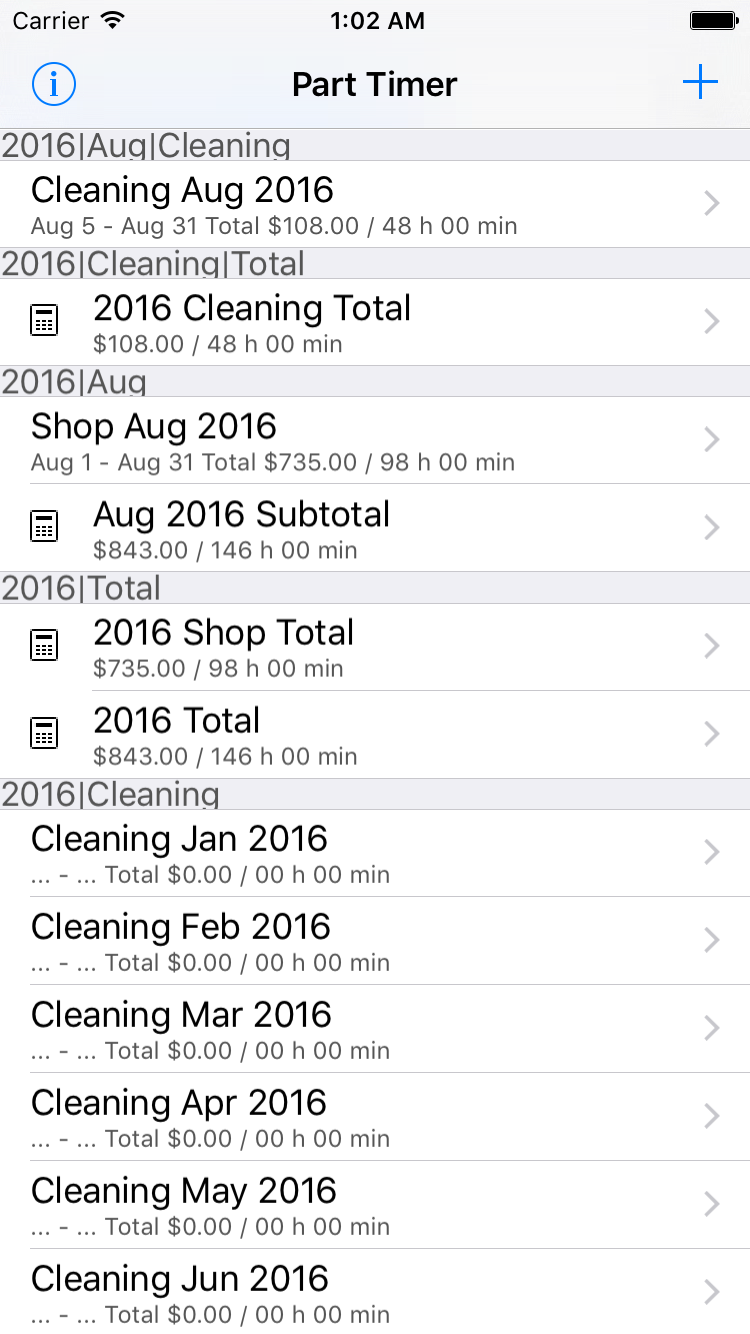Image resolution: width=750 pixels, height=1334 pixels.
Task: Select Cleaning Feb 2016
Action: coord(375,941)
